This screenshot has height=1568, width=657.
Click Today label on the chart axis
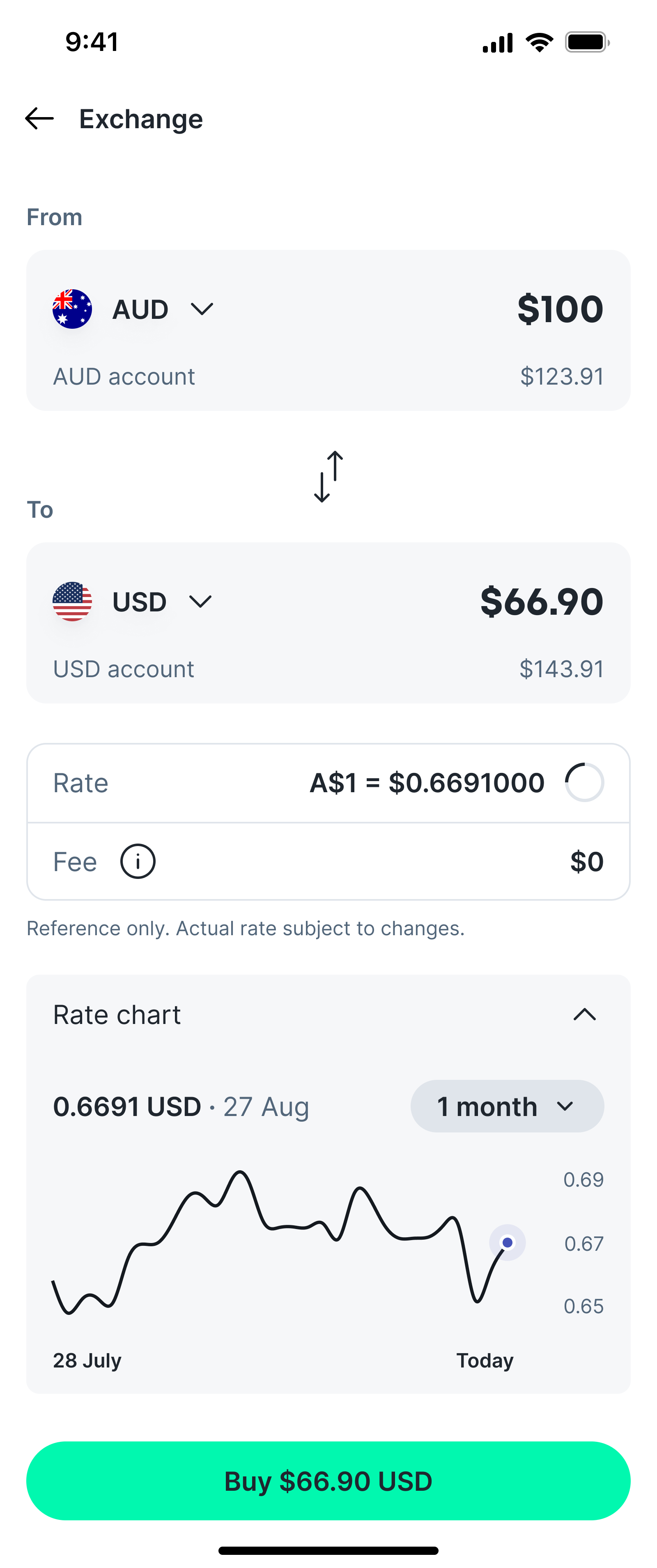(485, 1360)
